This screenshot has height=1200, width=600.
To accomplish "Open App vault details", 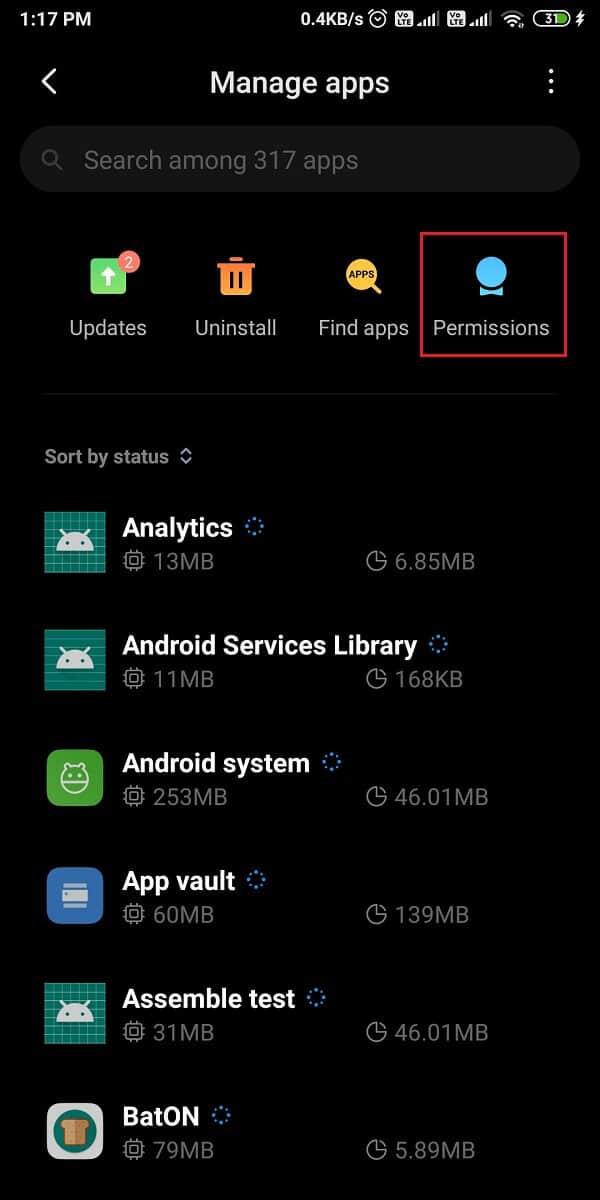I will tap(300, 897).
